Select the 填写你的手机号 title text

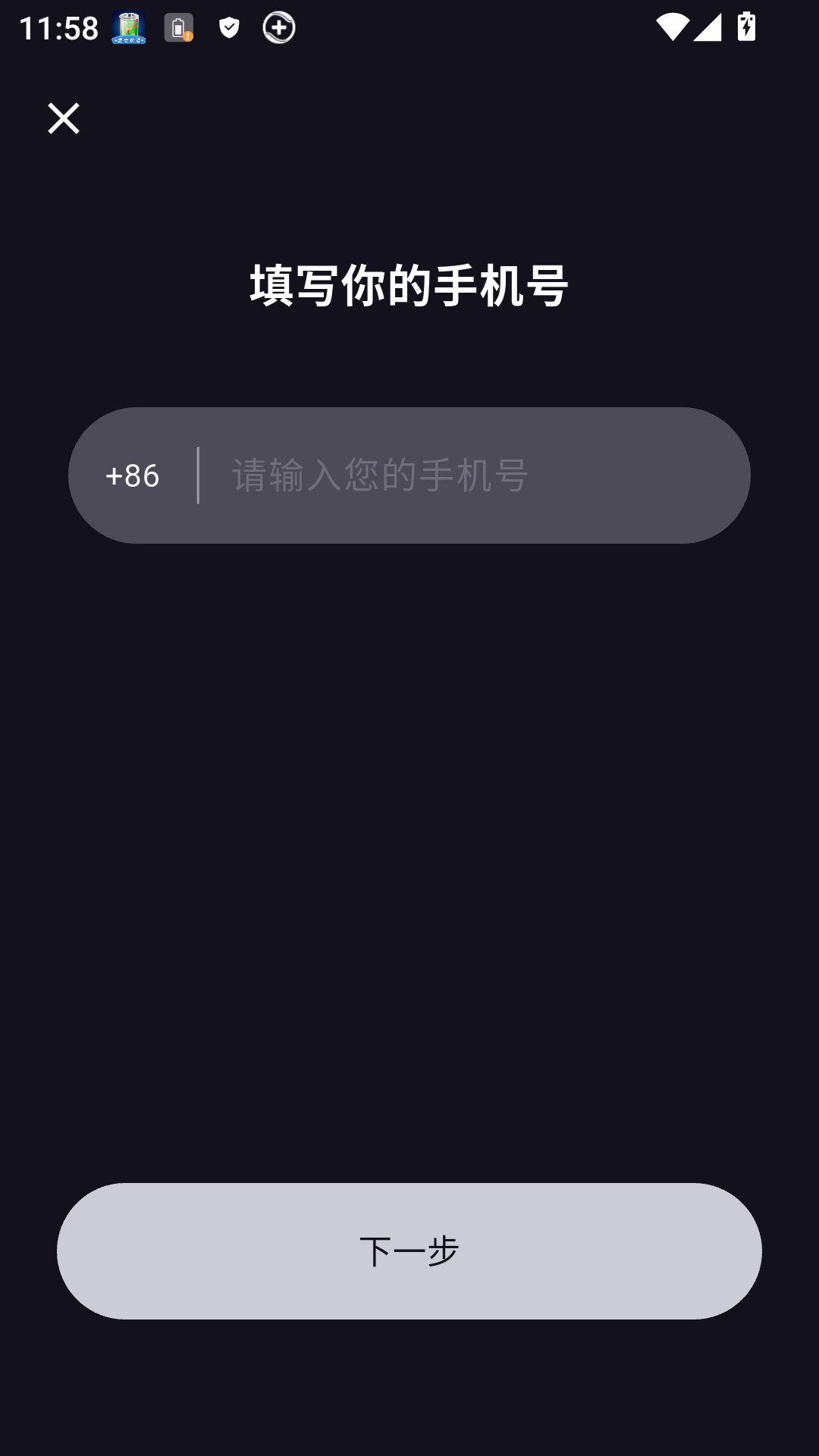[x=409, y=286]
